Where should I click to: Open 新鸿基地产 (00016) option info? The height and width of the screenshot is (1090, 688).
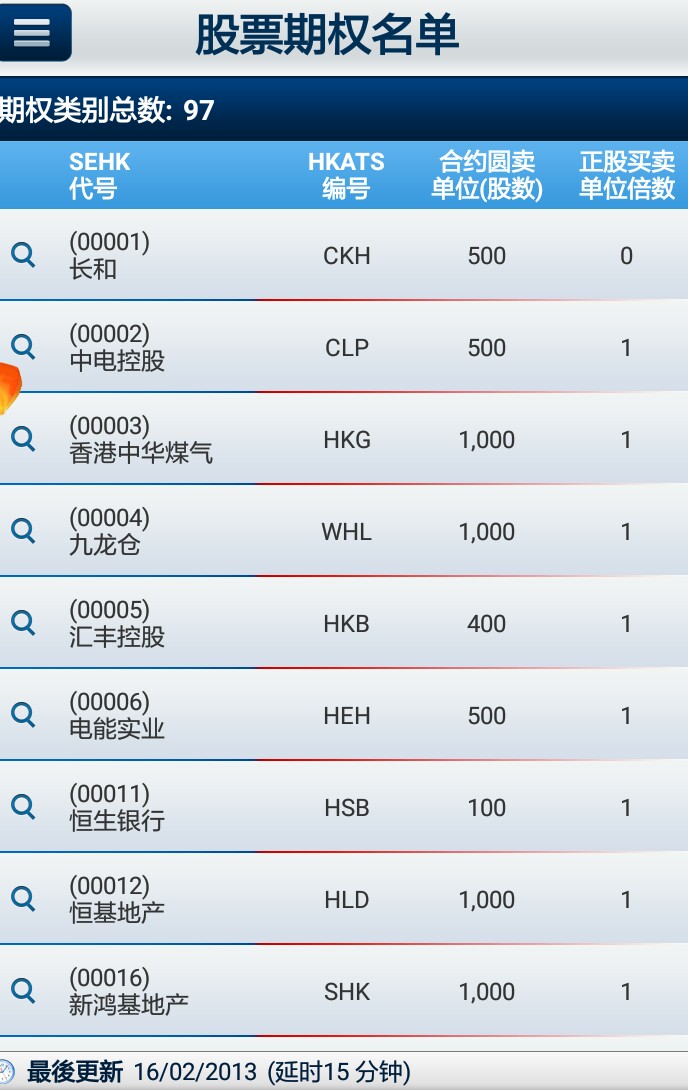[x=23, y=991]
